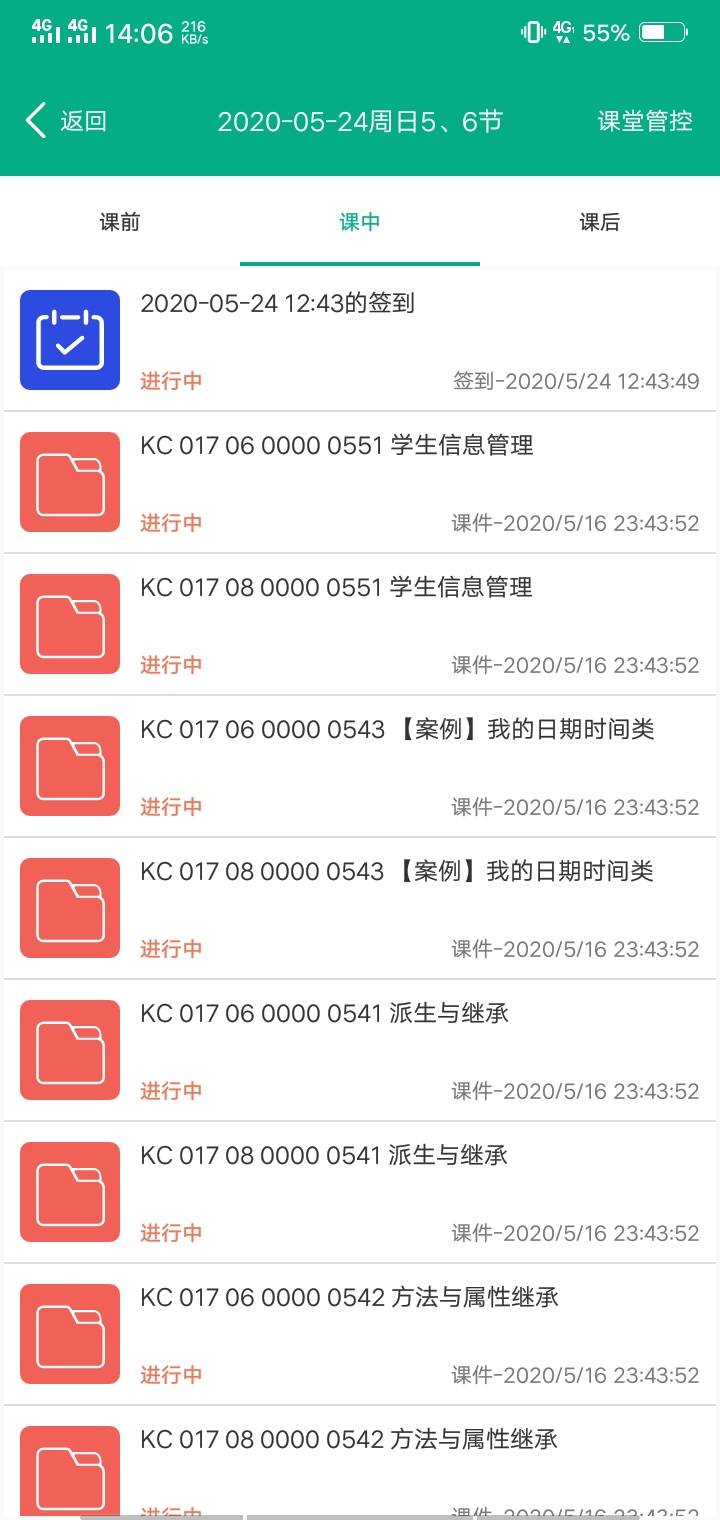The image size is (720, 1520).
Task: Open KC 017 06 0000 0551 学生信息管理
Action: tap(360, 482)
